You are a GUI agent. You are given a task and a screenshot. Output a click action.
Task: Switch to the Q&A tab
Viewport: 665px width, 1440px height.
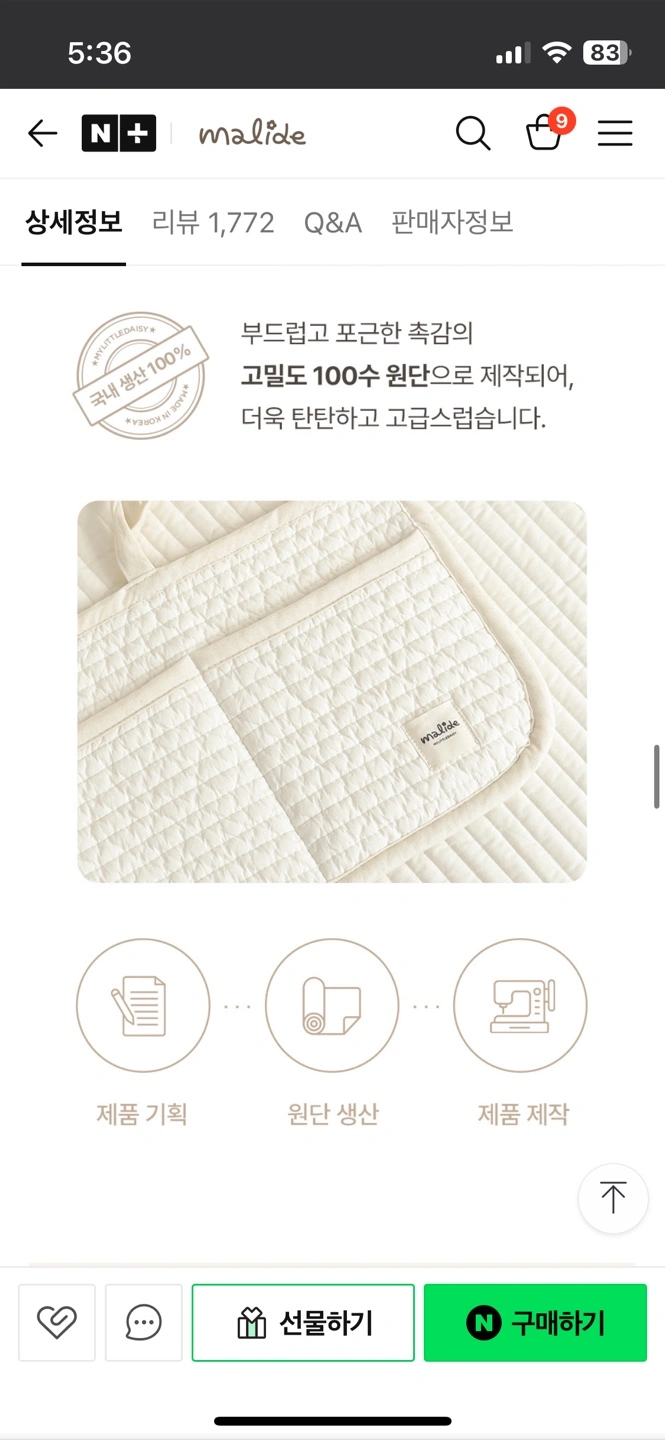pyautogui.click(x=333, y=222)
